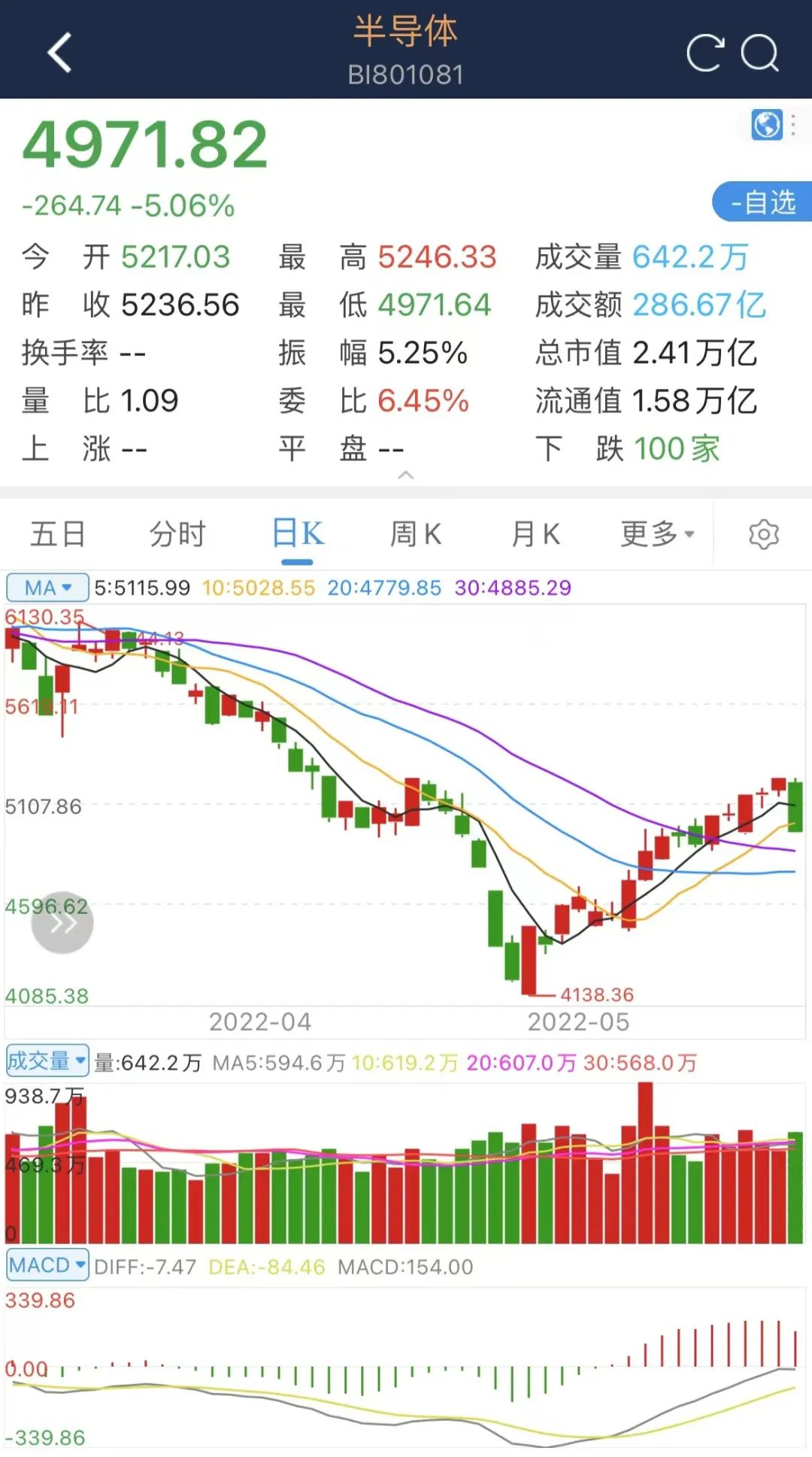Open chart settings gear
The image size is (812, 1457).
[x=764, y=534]
